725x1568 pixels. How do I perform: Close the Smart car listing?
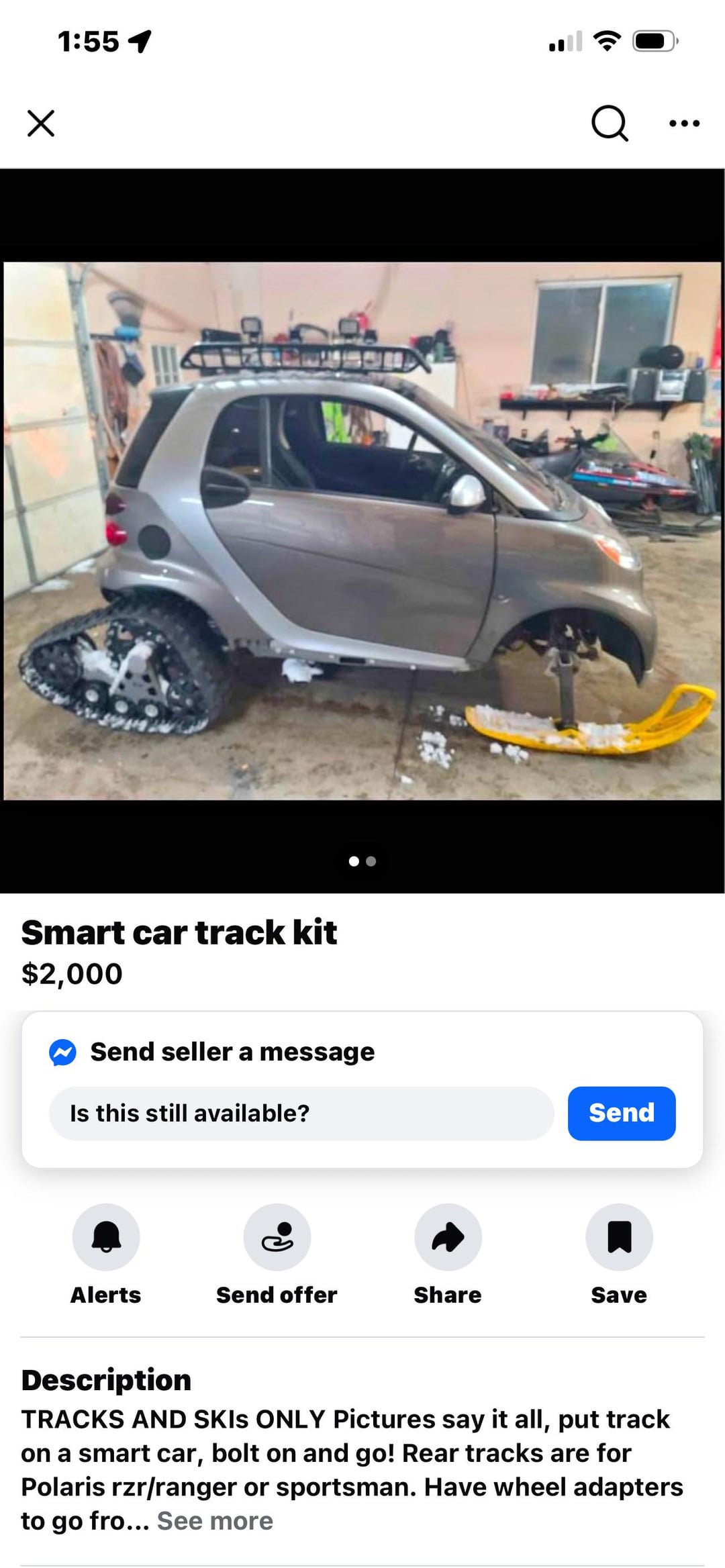[41, 124]
